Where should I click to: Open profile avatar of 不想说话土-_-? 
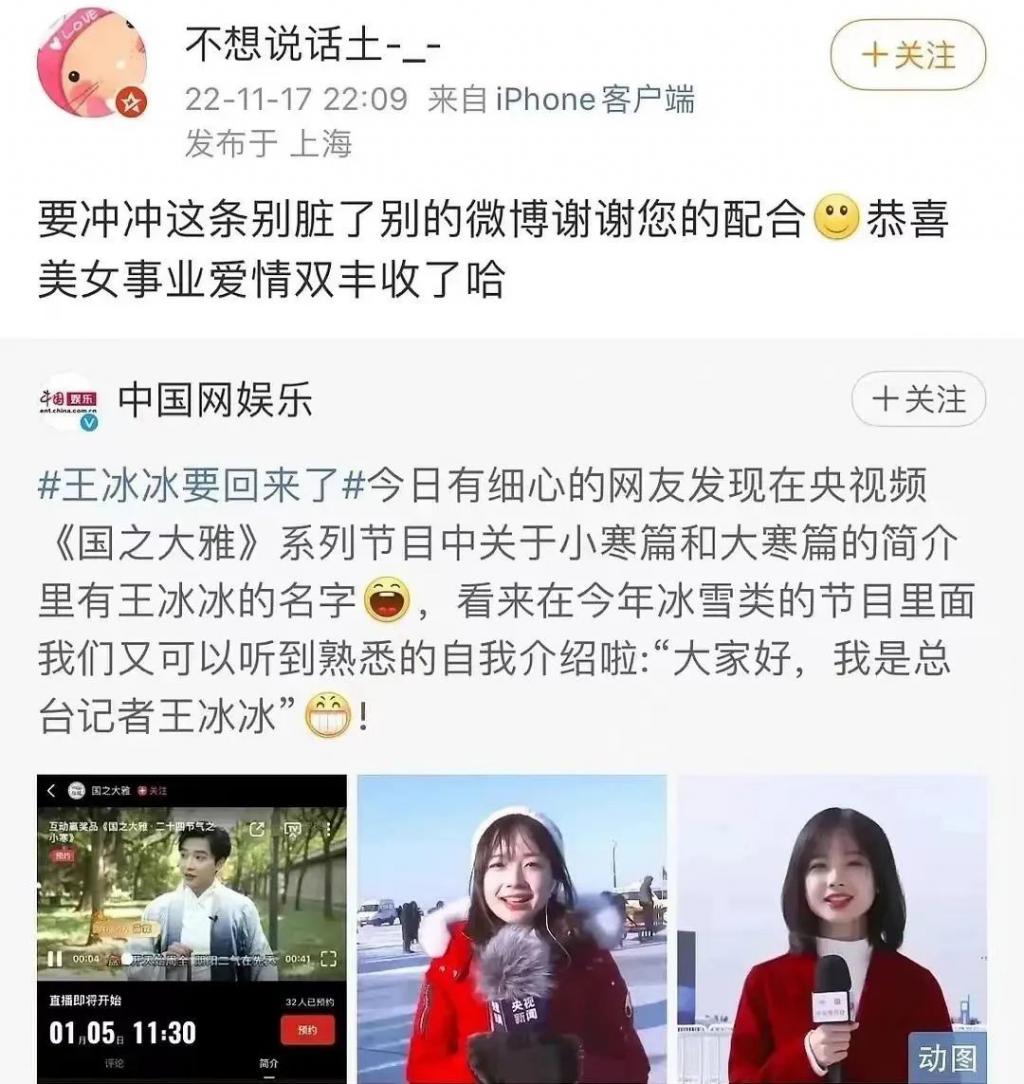92,63
